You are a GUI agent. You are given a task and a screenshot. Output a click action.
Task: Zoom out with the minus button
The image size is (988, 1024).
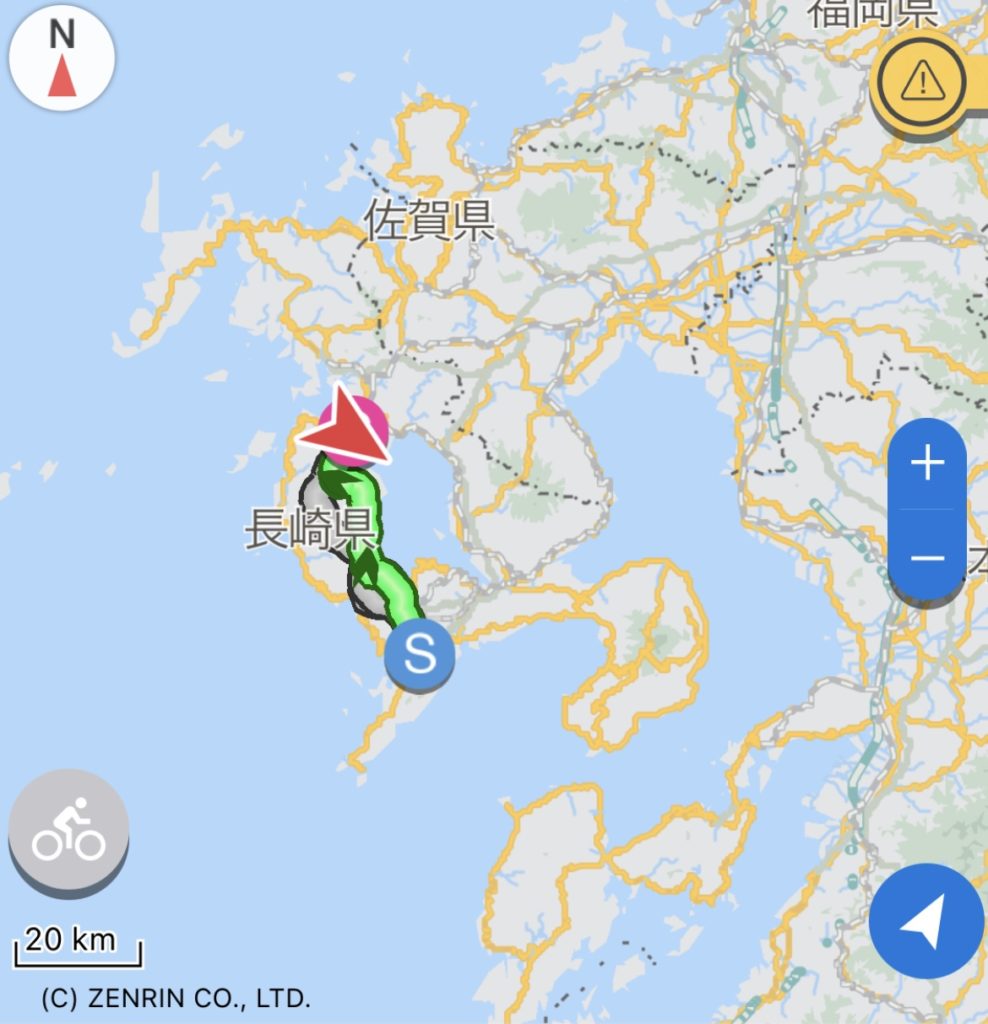coord(927,556)
